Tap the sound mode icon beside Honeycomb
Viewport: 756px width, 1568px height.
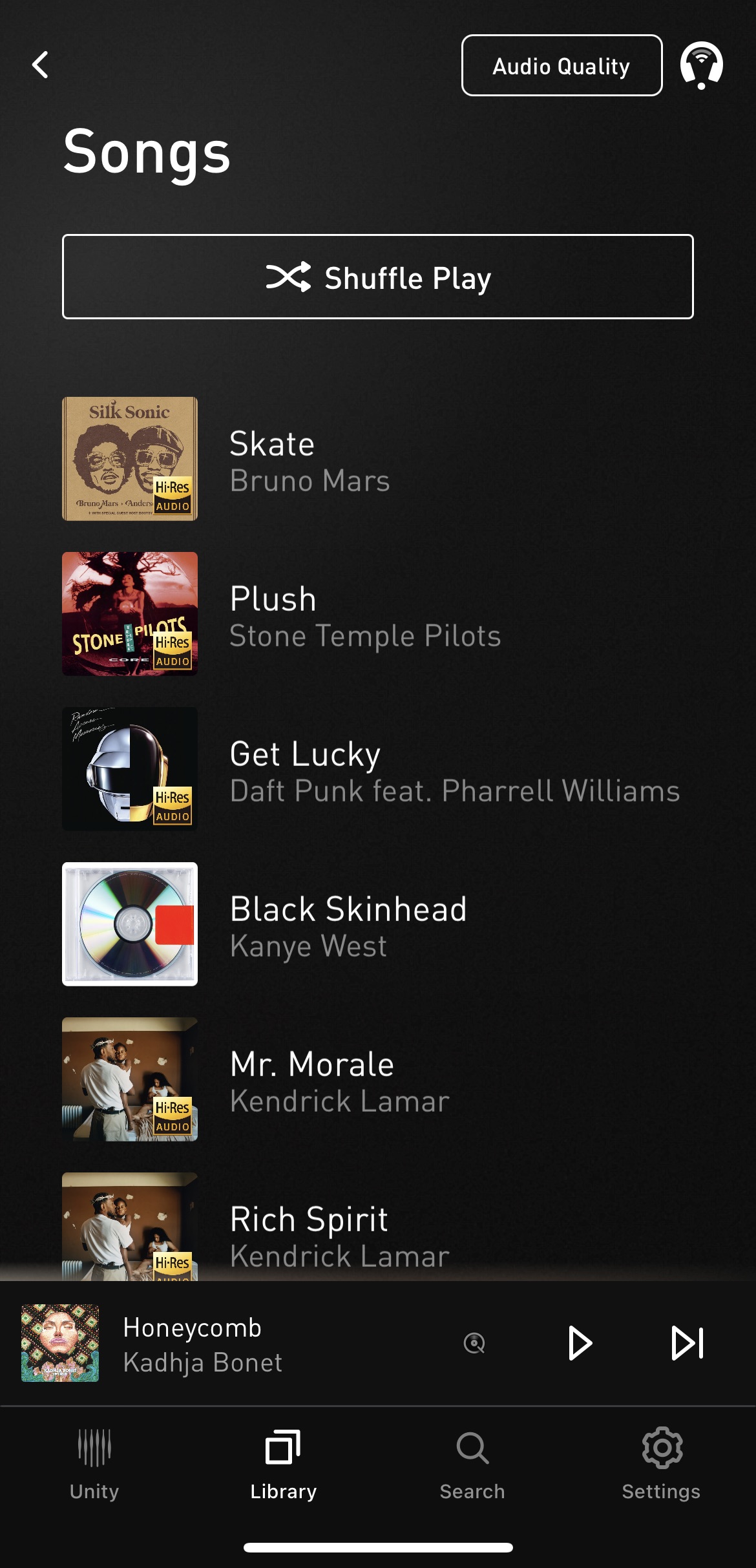474,1344
